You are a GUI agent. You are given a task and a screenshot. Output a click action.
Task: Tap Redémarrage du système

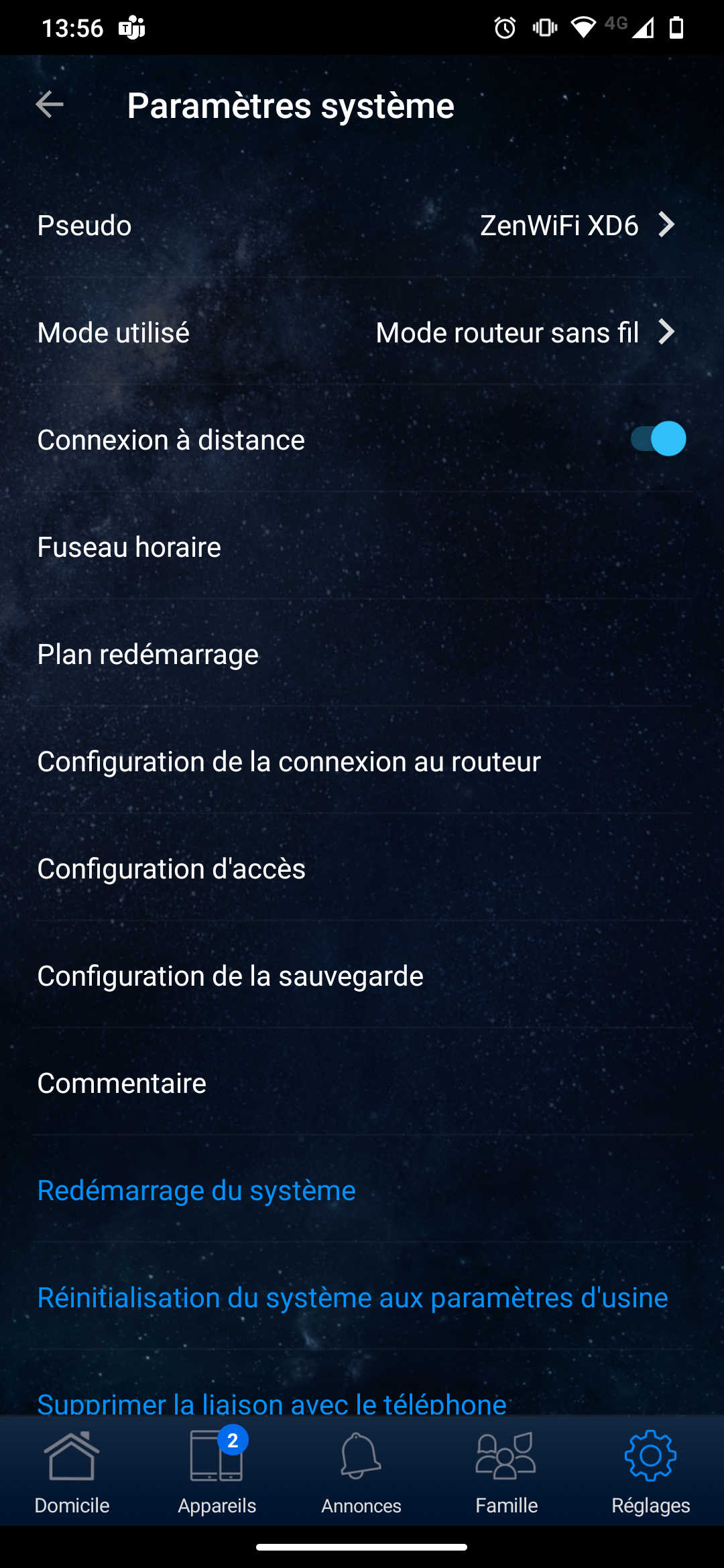[196, 1191]
